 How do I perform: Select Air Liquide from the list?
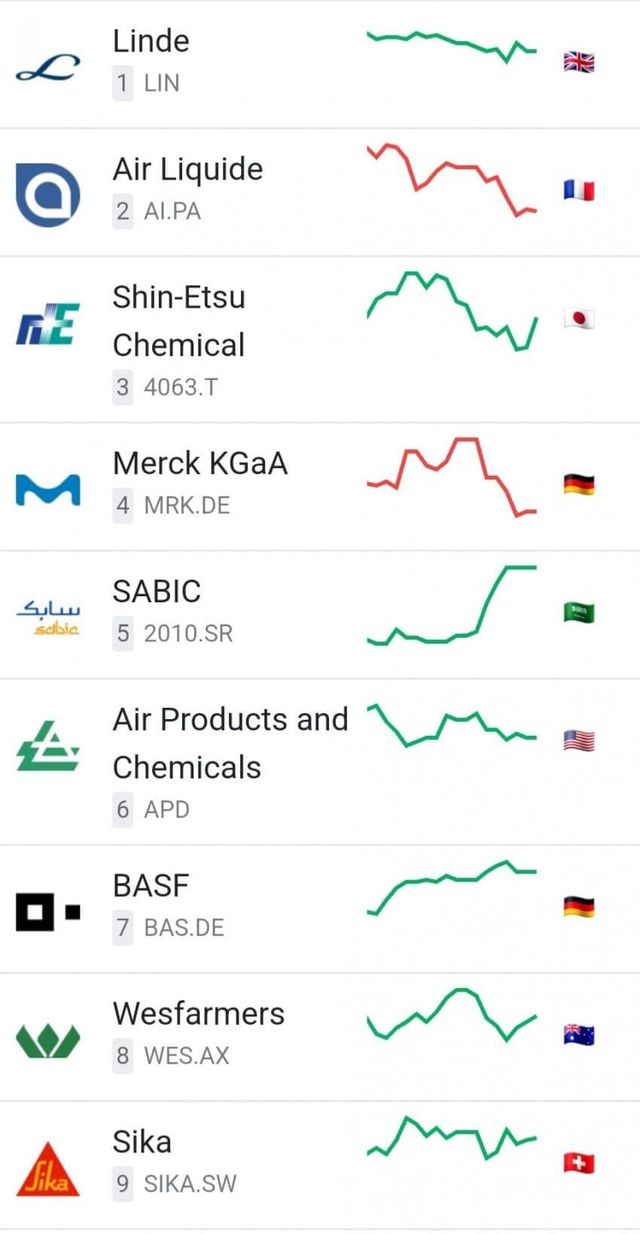188,170
